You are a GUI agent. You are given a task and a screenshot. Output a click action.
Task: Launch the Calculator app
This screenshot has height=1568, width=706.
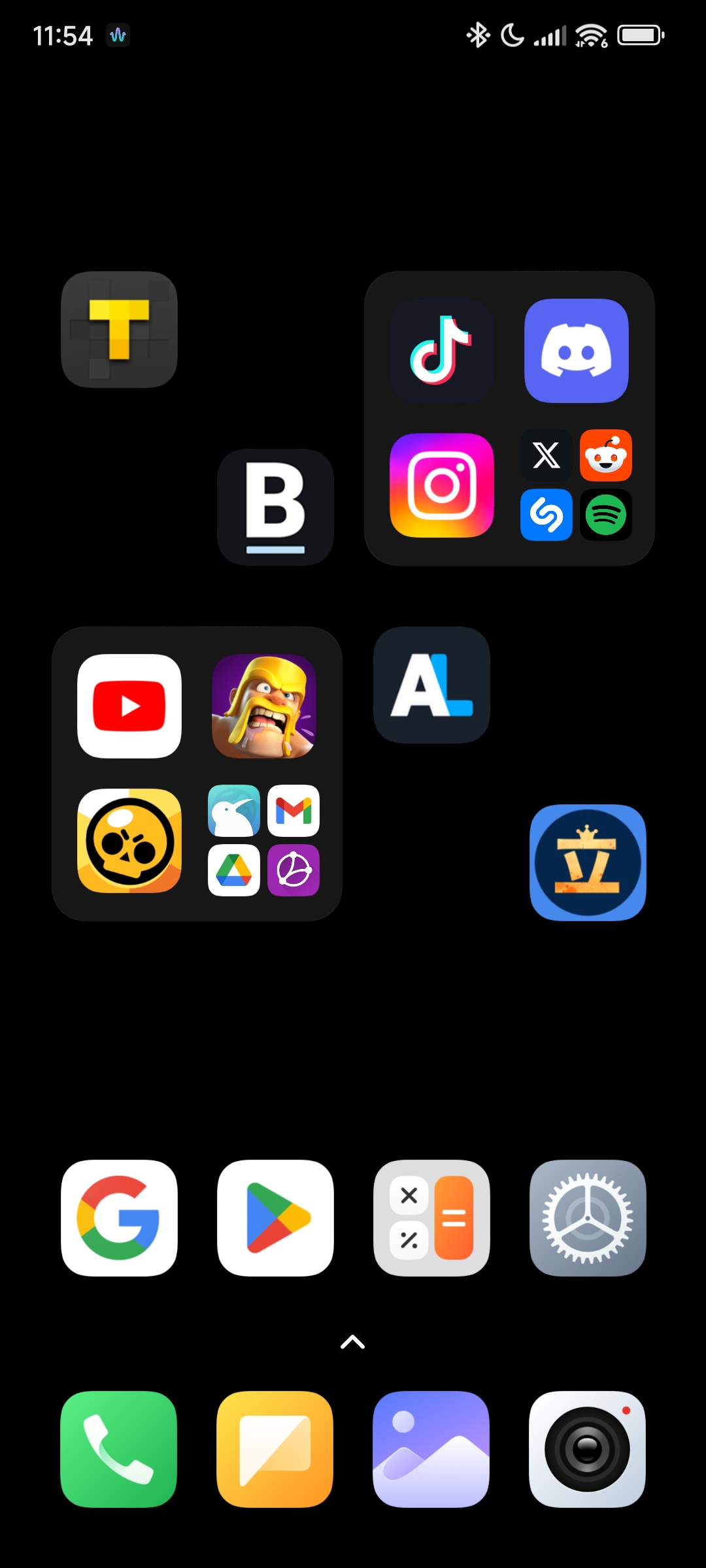coord(431,1218)
